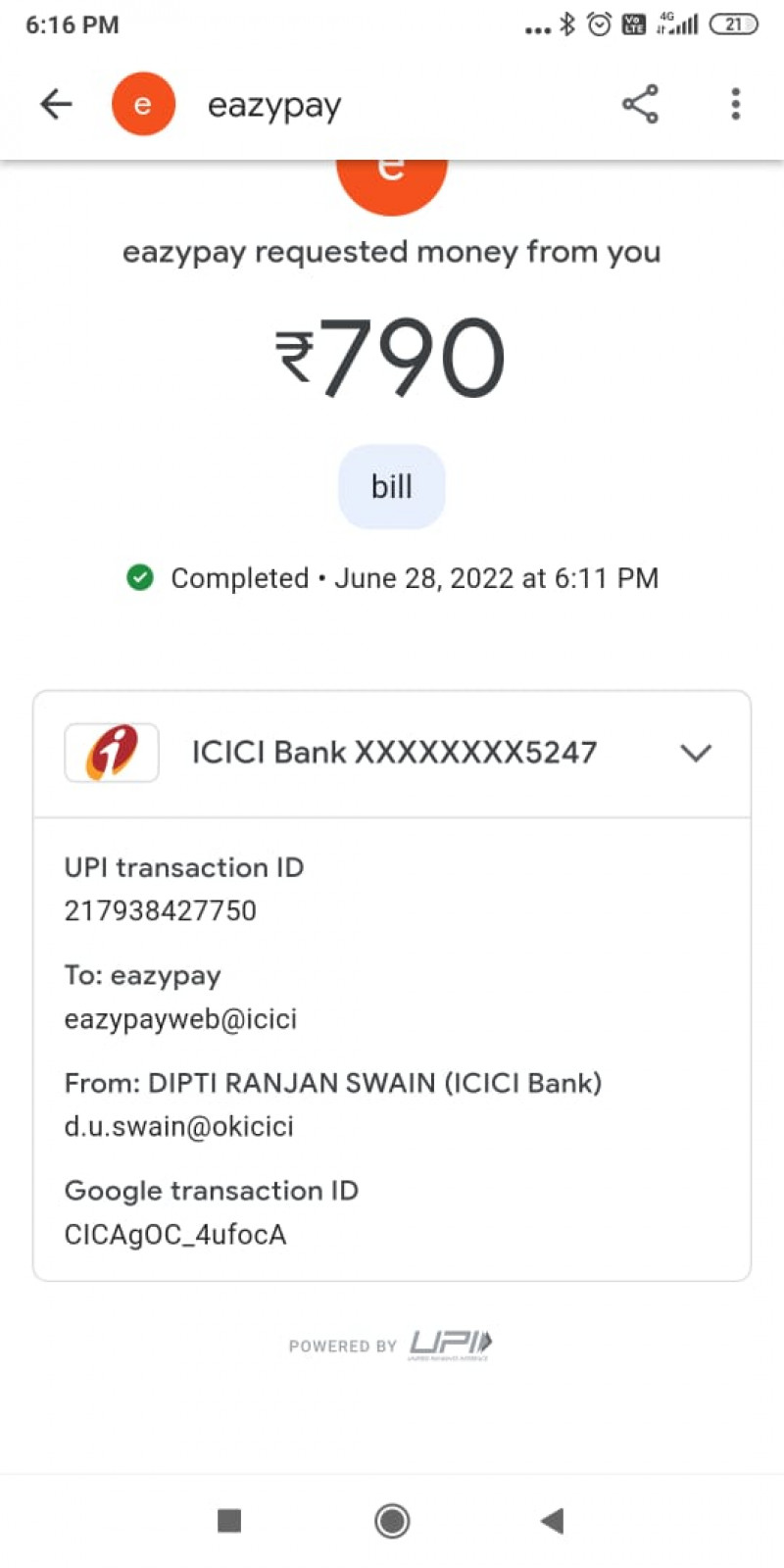This screenshot has height=1568, width=784.
Task: Share this transaction receipt
Action: 640,104
